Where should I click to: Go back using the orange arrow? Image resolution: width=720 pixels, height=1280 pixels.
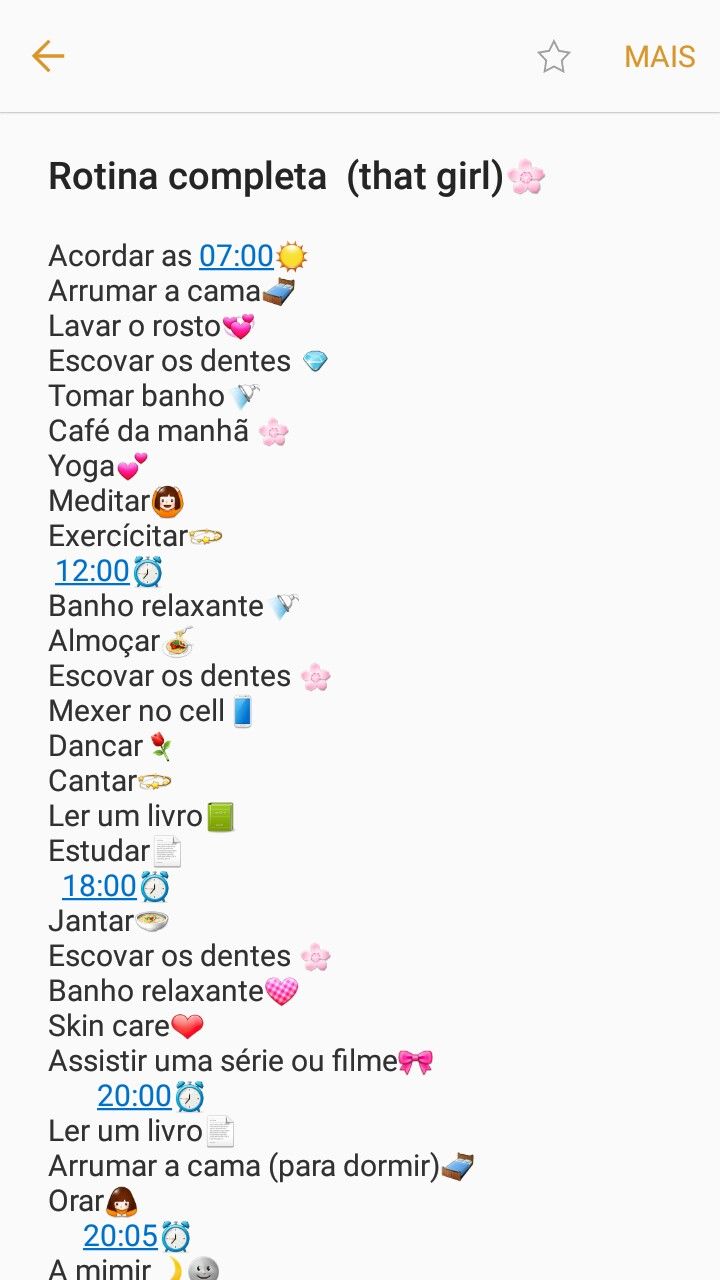[x=47, y=56]
